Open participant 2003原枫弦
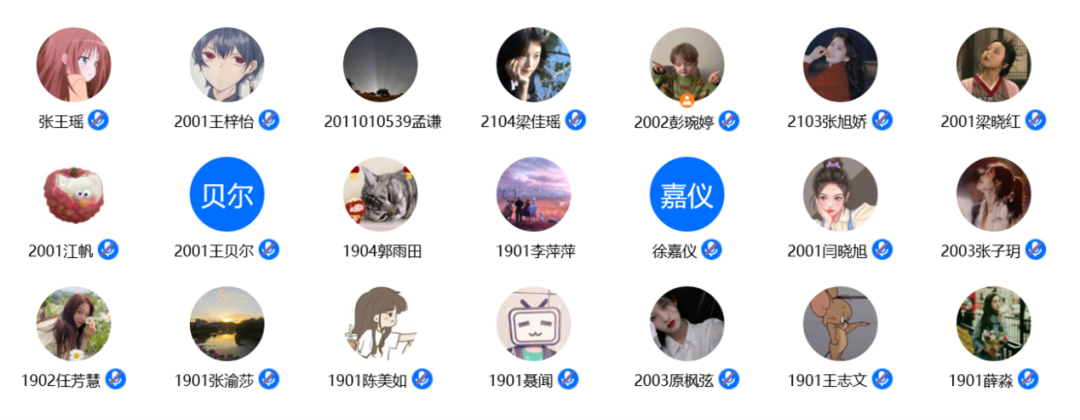 click(687, 324)
